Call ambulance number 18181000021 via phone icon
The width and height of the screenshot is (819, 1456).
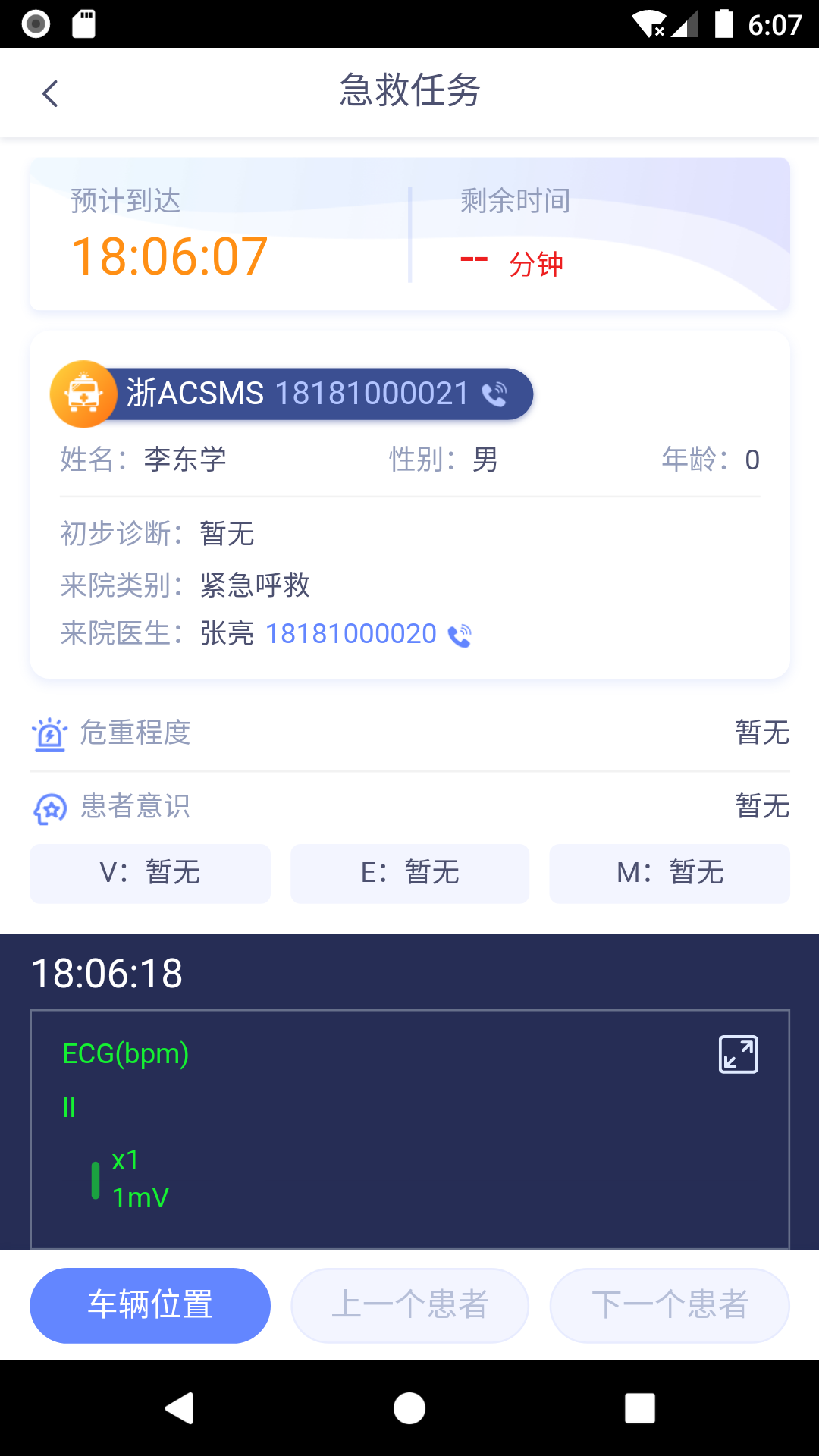(496, 393)
